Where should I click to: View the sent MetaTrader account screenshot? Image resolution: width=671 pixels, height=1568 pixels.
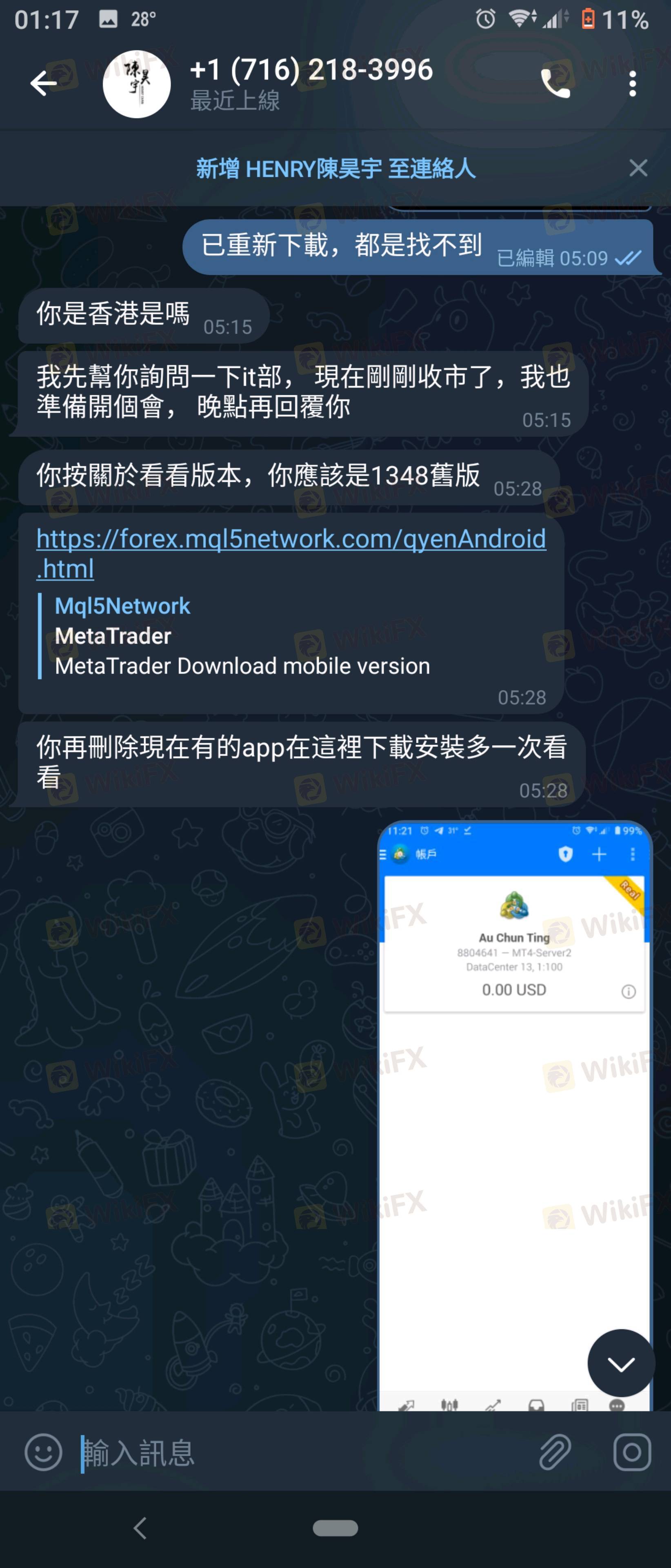tap(514, 1114)
